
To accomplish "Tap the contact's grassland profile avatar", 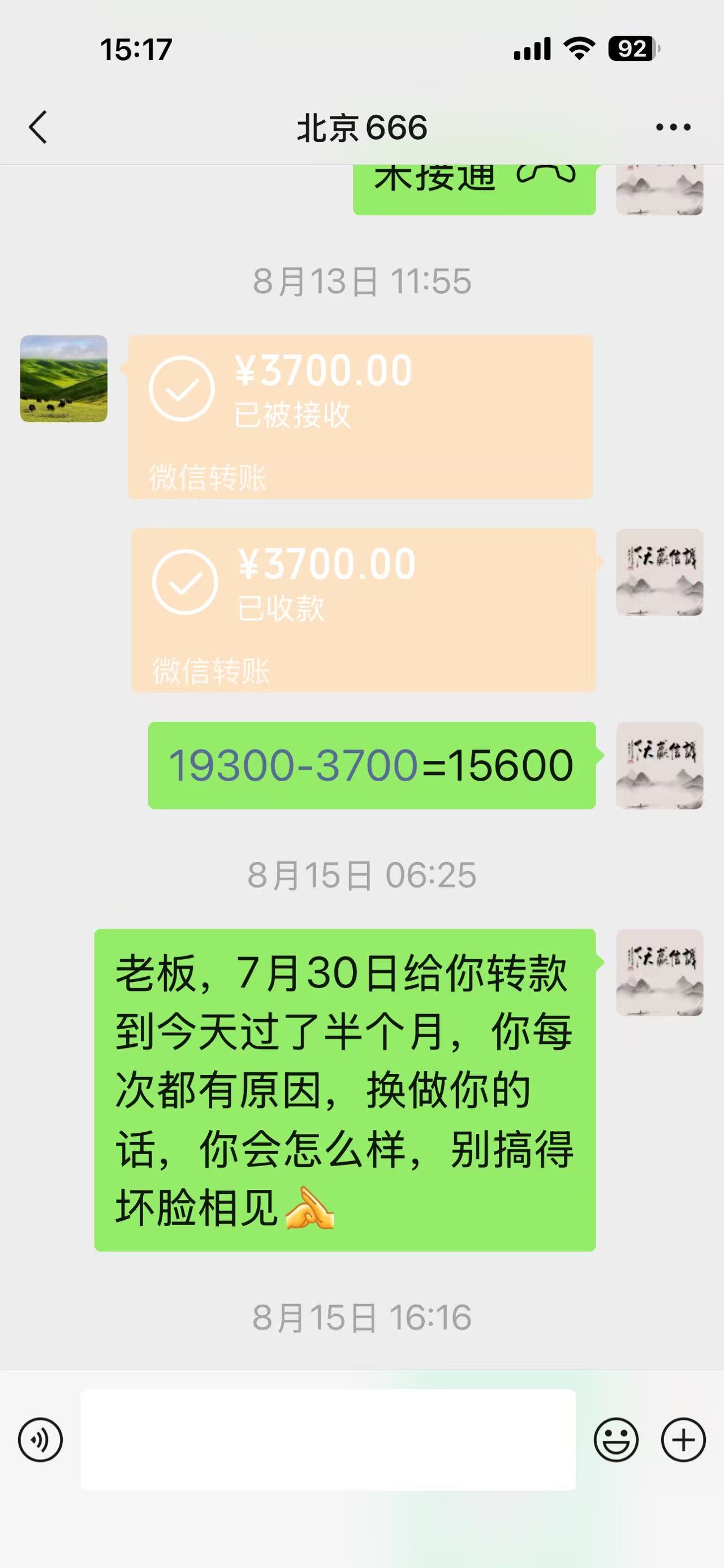I will pyautogui.click(x=64, y=379).
